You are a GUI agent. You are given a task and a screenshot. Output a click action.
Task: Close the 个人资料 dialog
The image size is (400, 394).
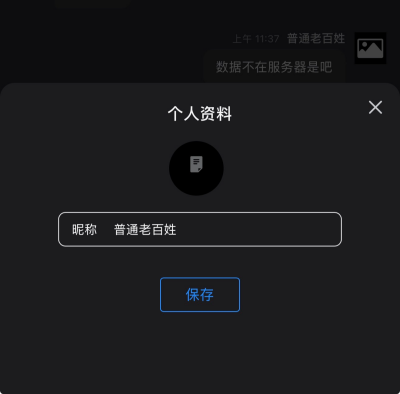coord(375,107)
